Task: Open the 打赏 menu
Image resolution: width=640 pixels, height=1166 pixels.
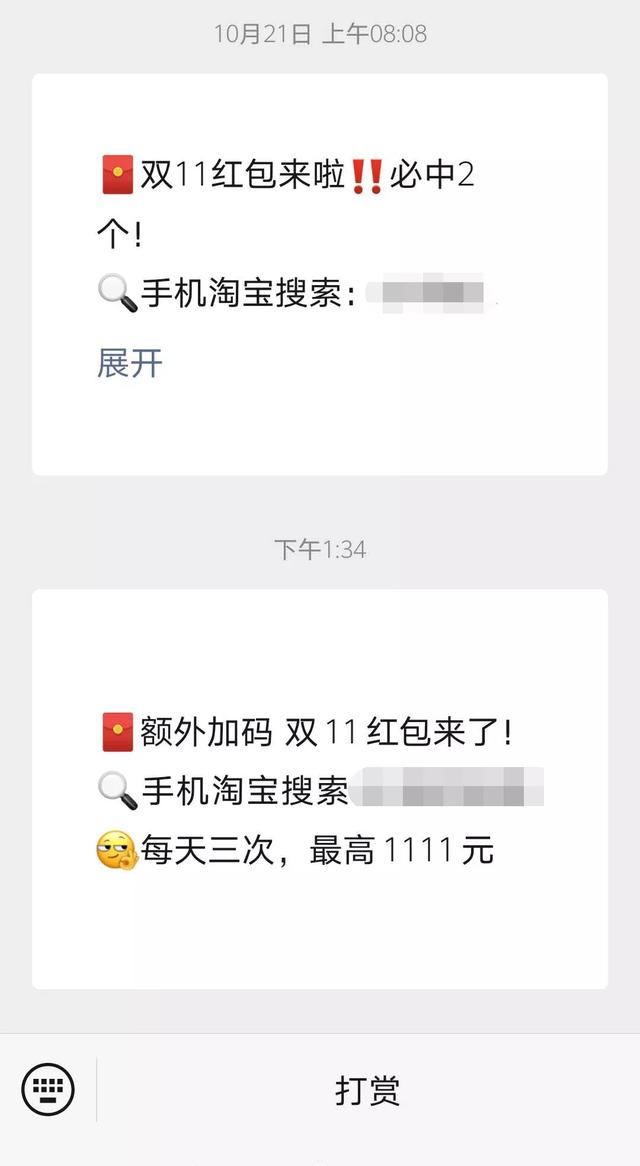Action: click(367, 1090)
